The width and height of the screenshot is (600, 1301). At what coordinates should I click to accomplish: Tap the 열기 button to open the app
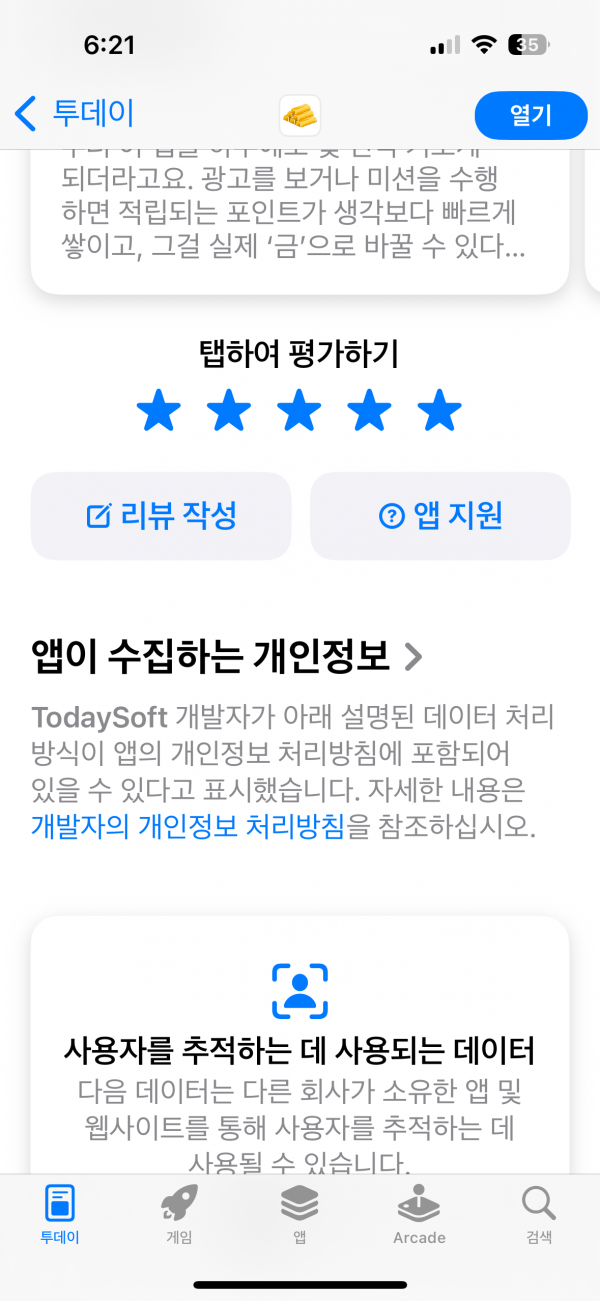(531, 115)
